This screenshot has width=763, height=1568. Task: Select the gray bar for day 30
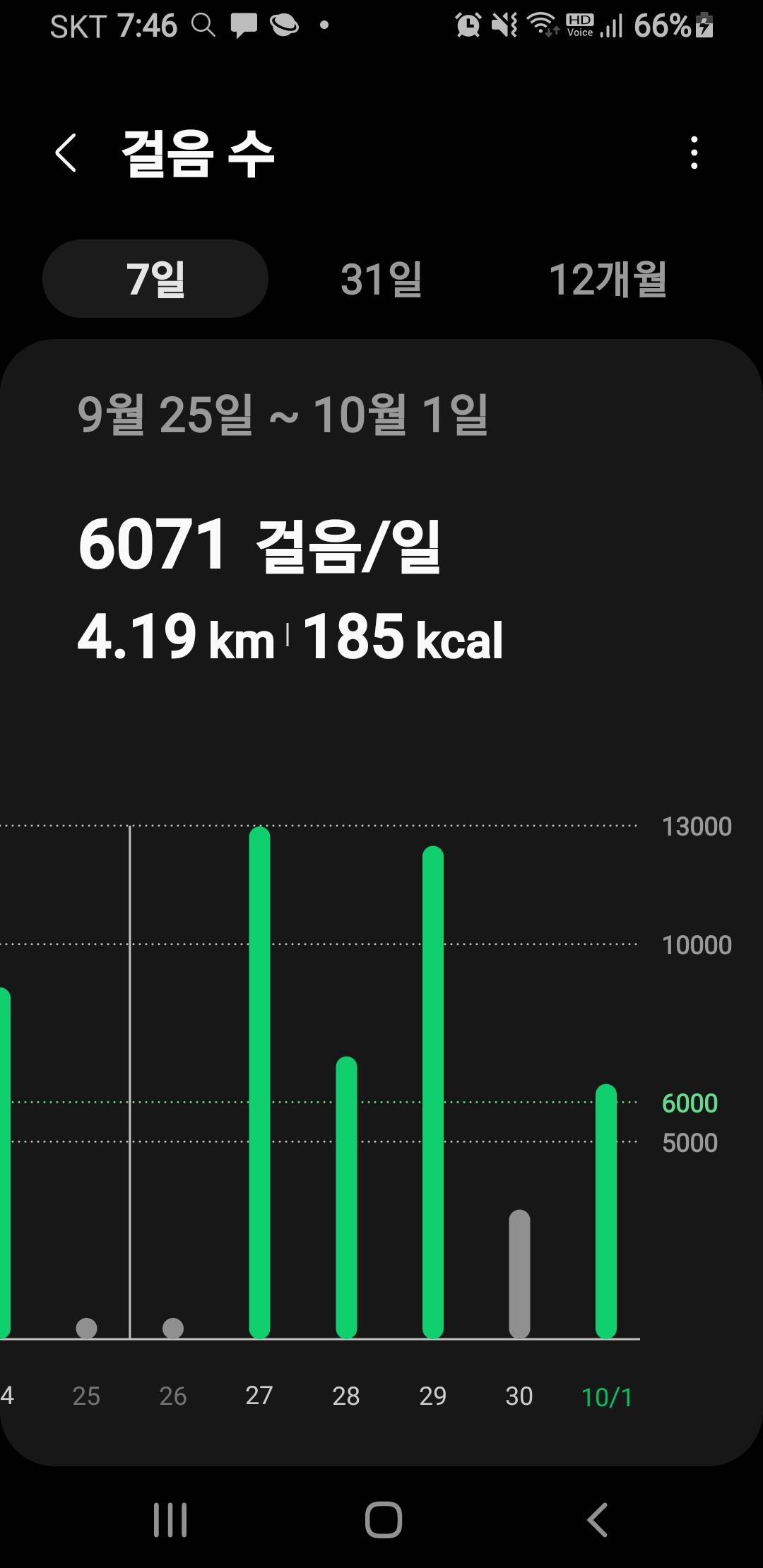tap(519, 1273)
